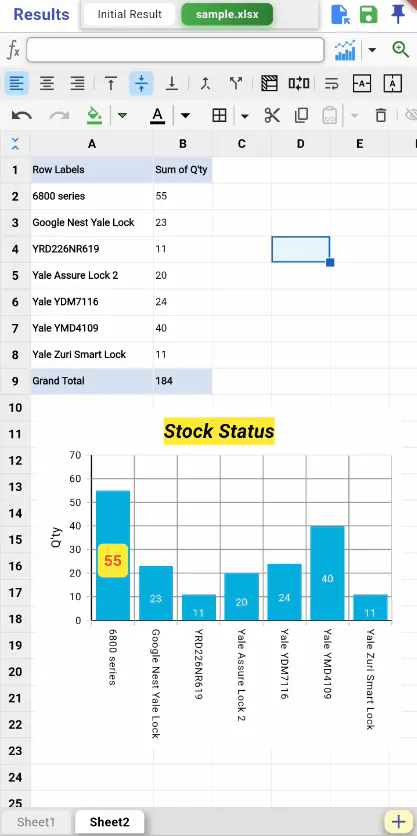Add a new sheet with the plus button

point(398,822)
